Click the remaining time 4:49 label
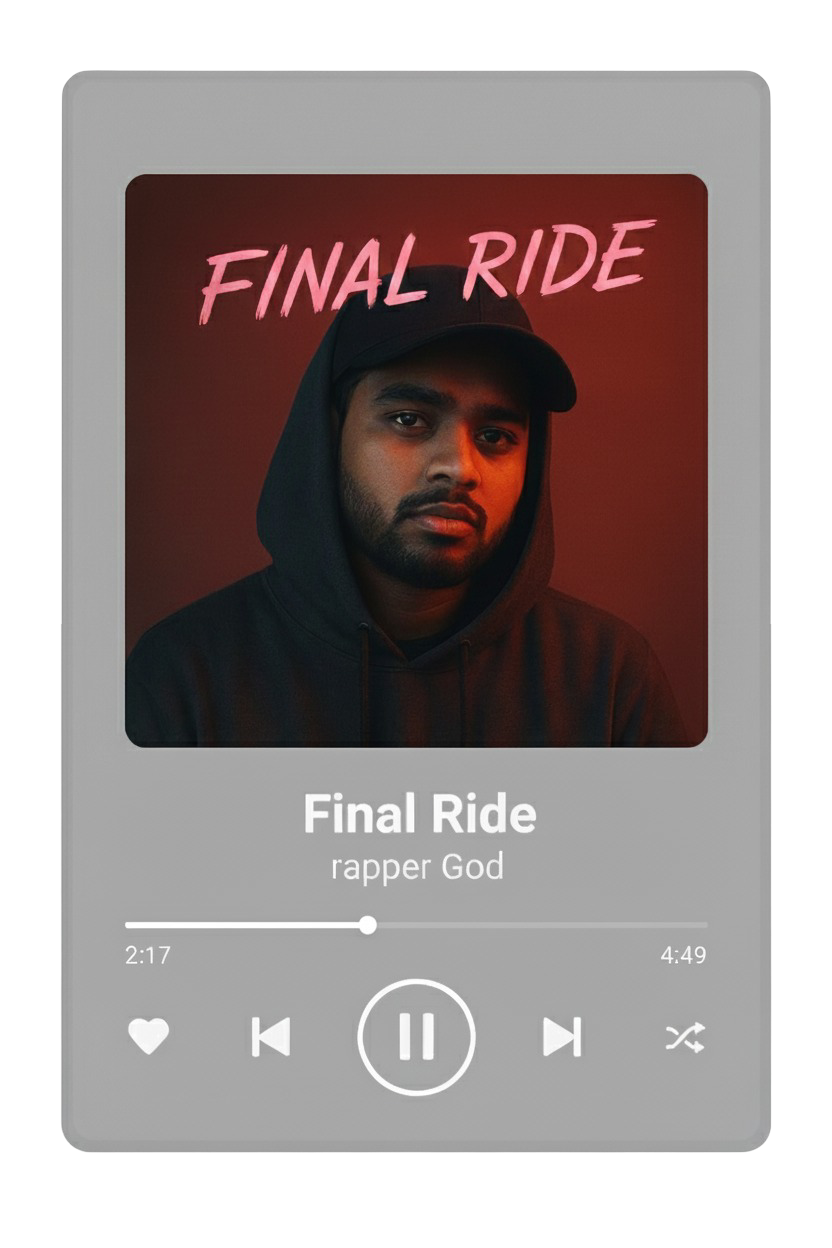832x1248 pixels. tap(684, 953)
